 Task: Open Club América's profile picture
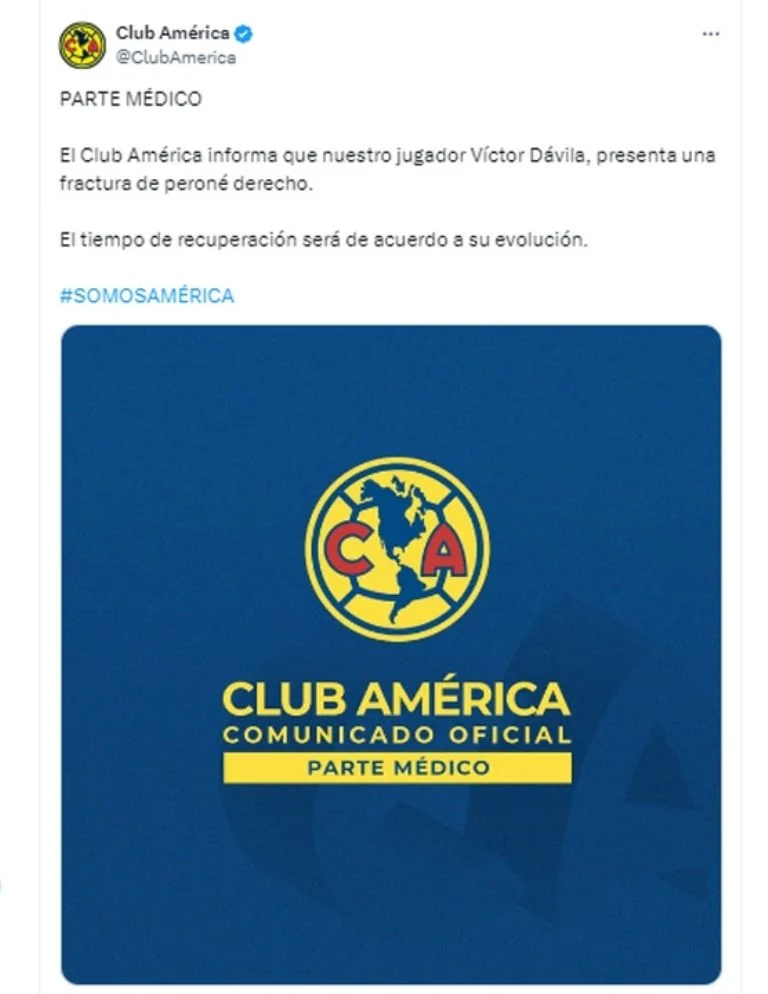point(82,45)
